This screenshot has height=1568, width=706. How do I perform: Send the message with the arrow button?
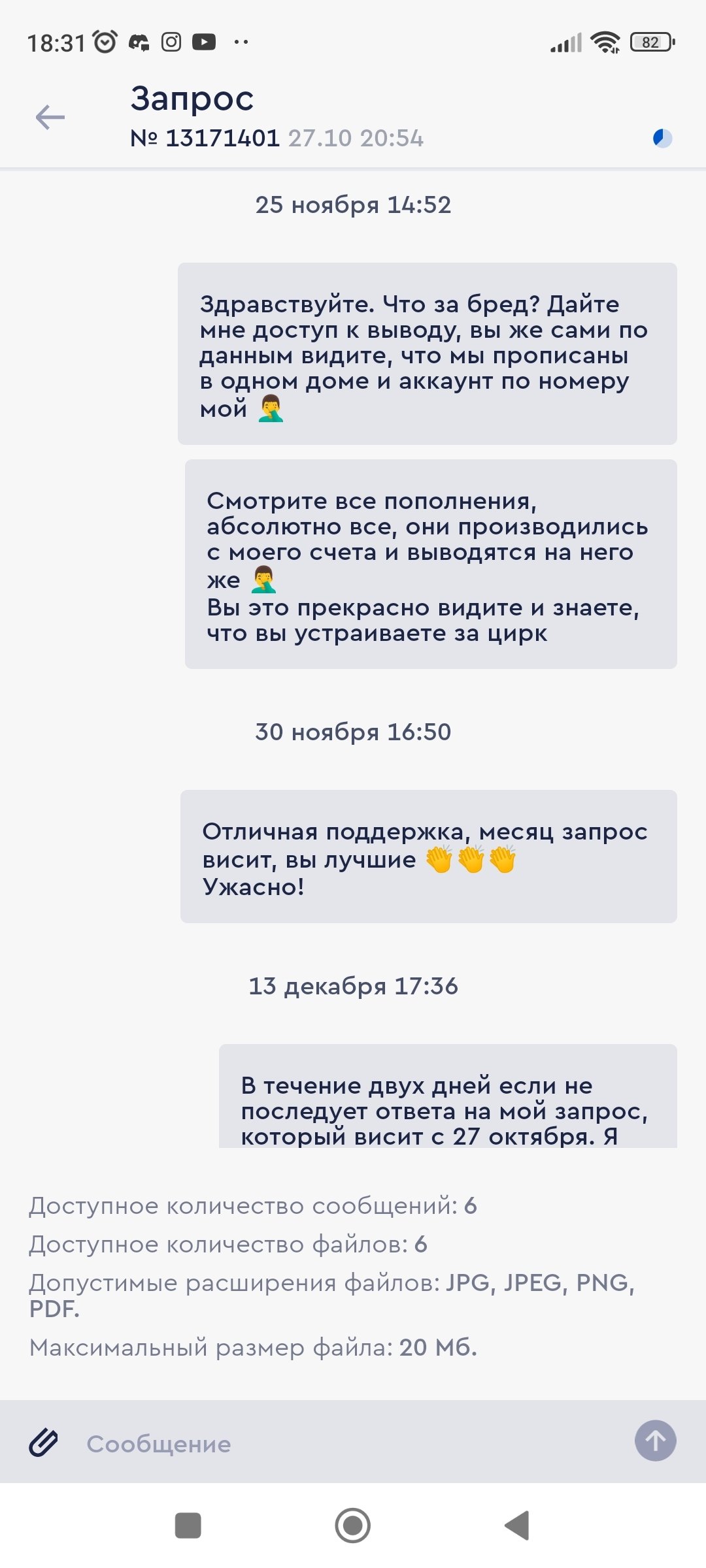click(655, 1441)
